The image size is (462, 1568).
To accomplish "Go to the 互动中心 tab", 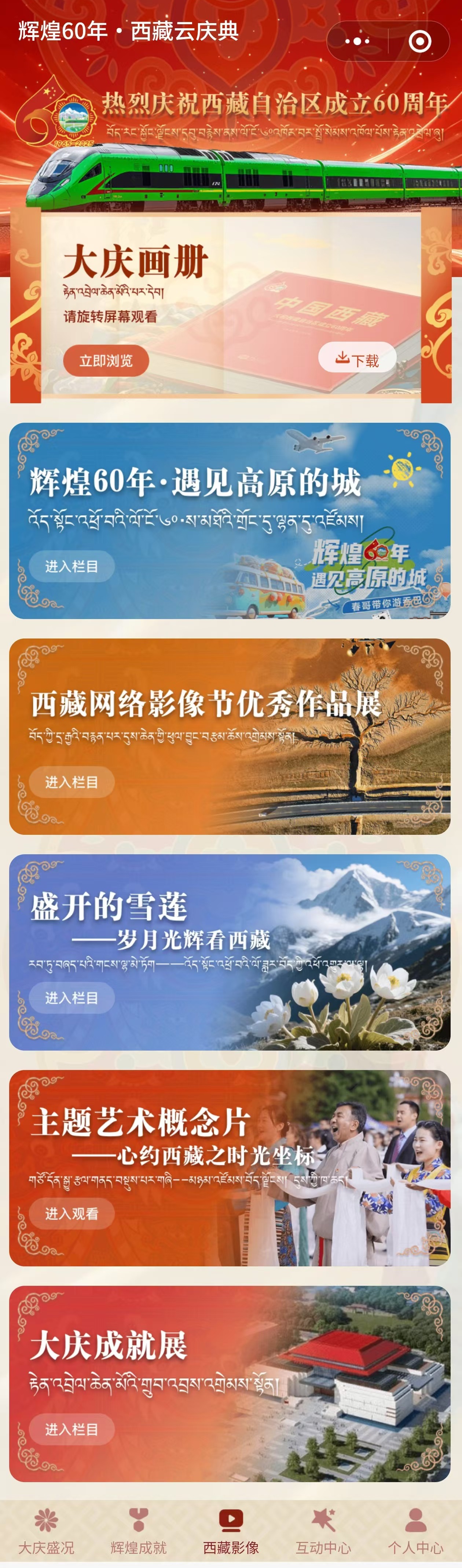I will click(323, 1531).
